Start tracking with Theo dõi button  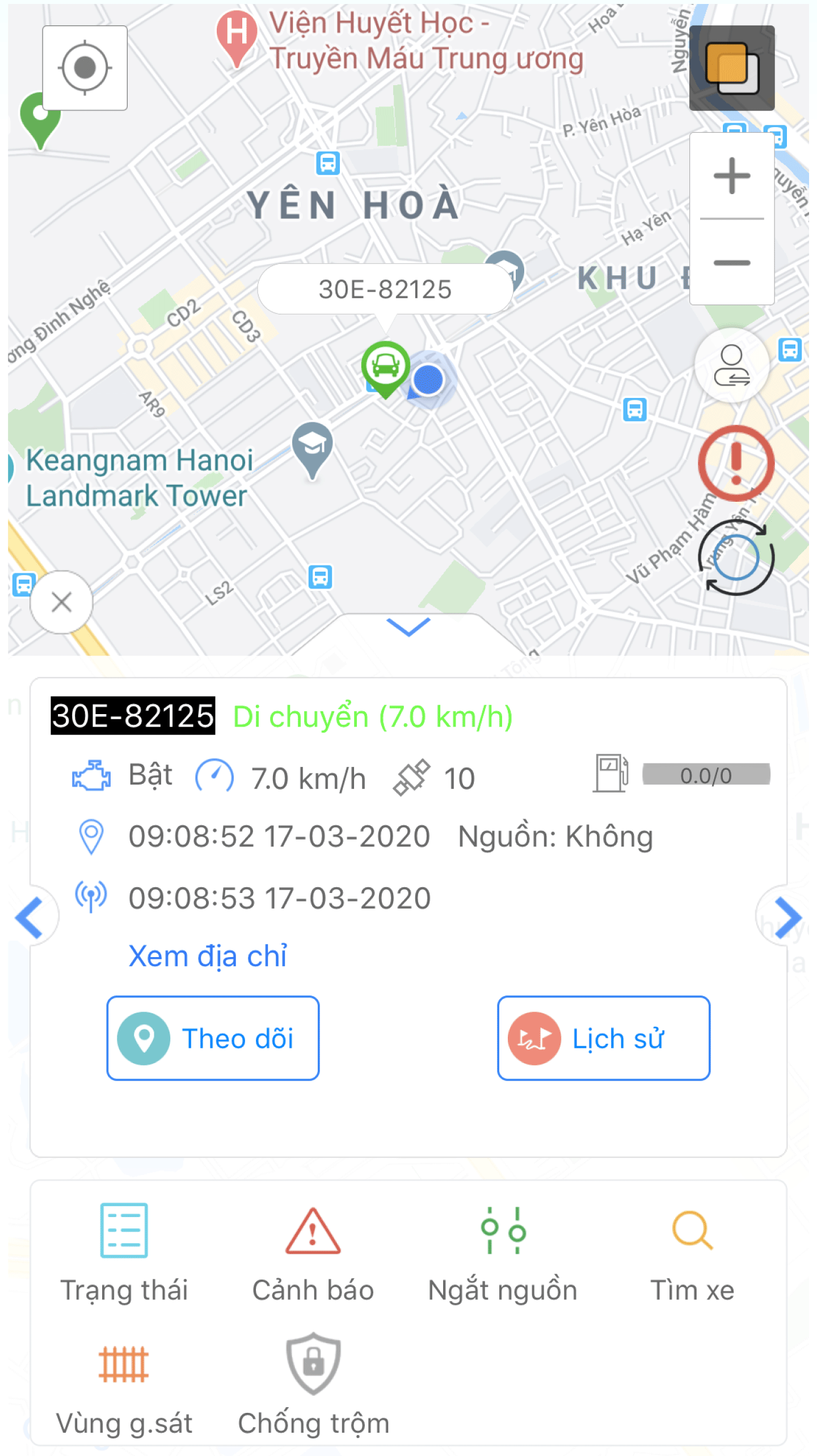coord(213,1038)
